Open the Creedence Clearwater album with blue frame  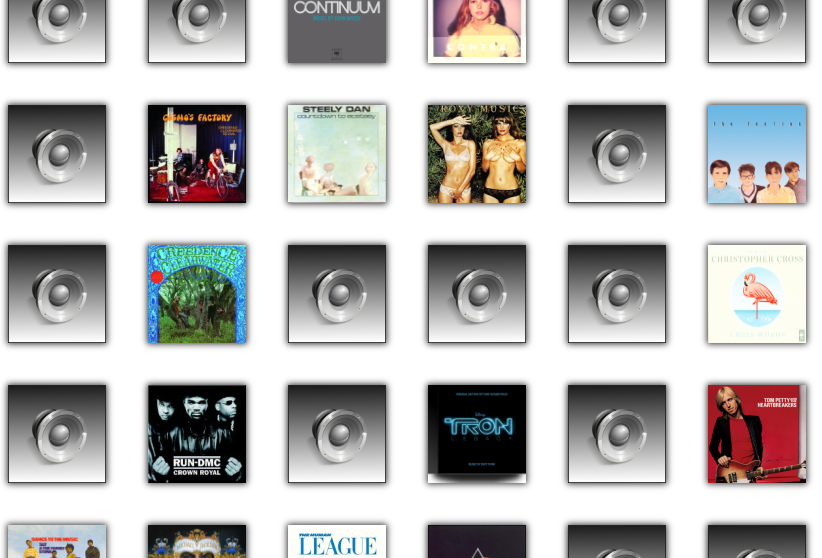tap(197, 294)
